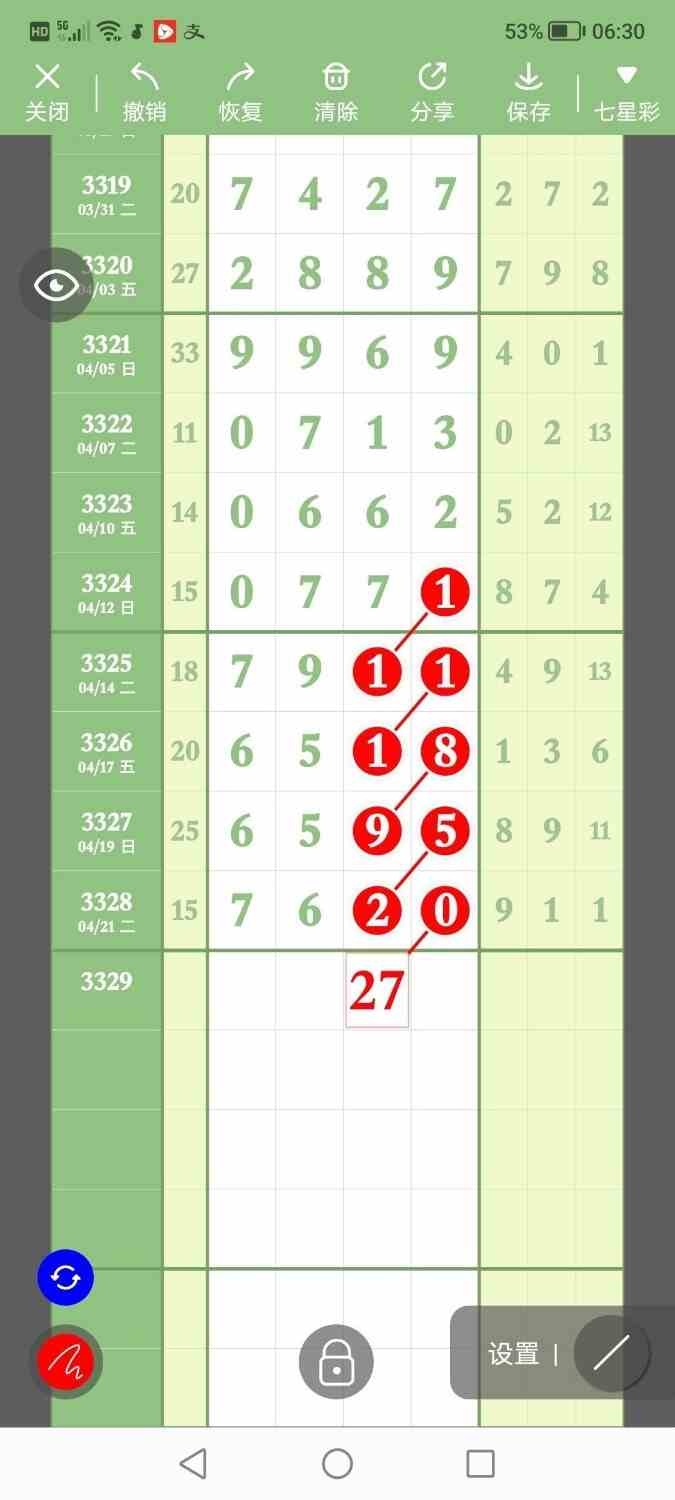
Task: Open 设置 settings panel
Action: coord(514,1354)
